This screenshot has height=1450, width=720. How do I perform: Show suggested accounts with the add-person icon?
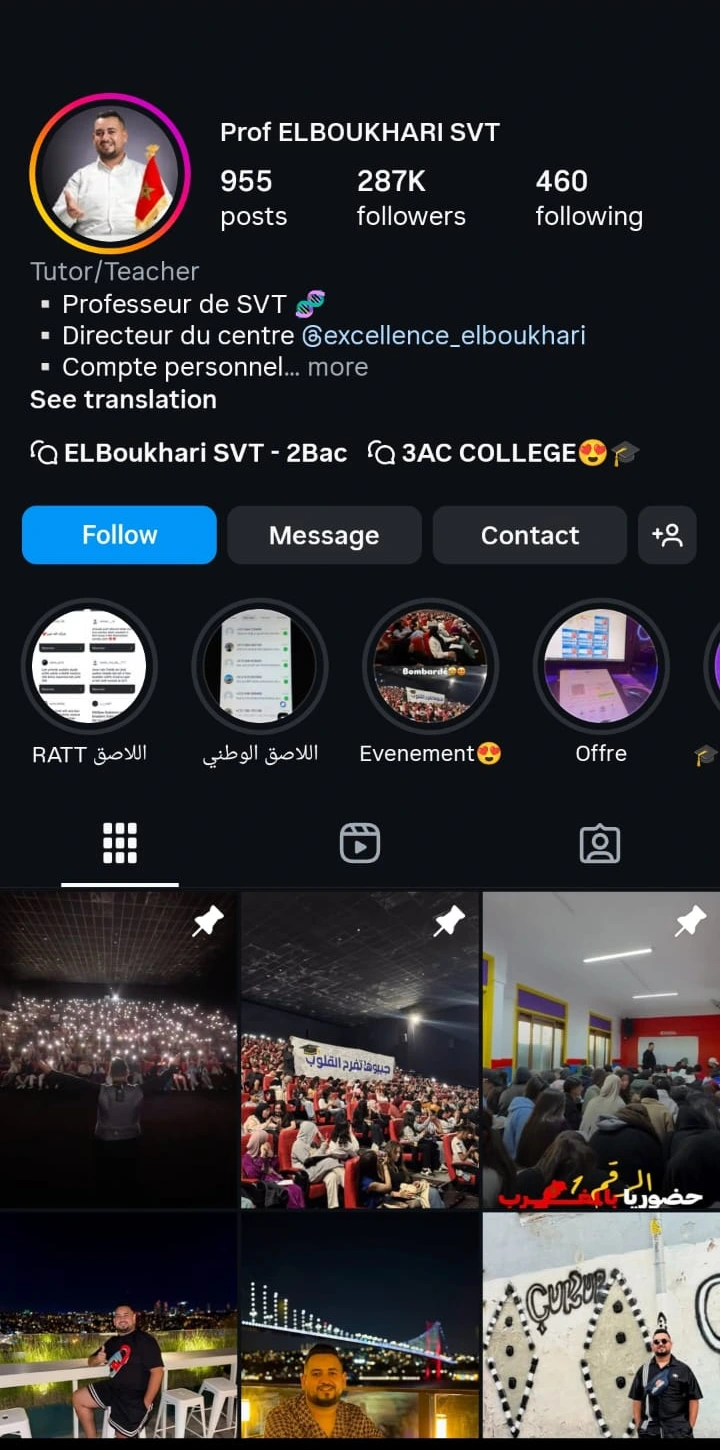667,535
